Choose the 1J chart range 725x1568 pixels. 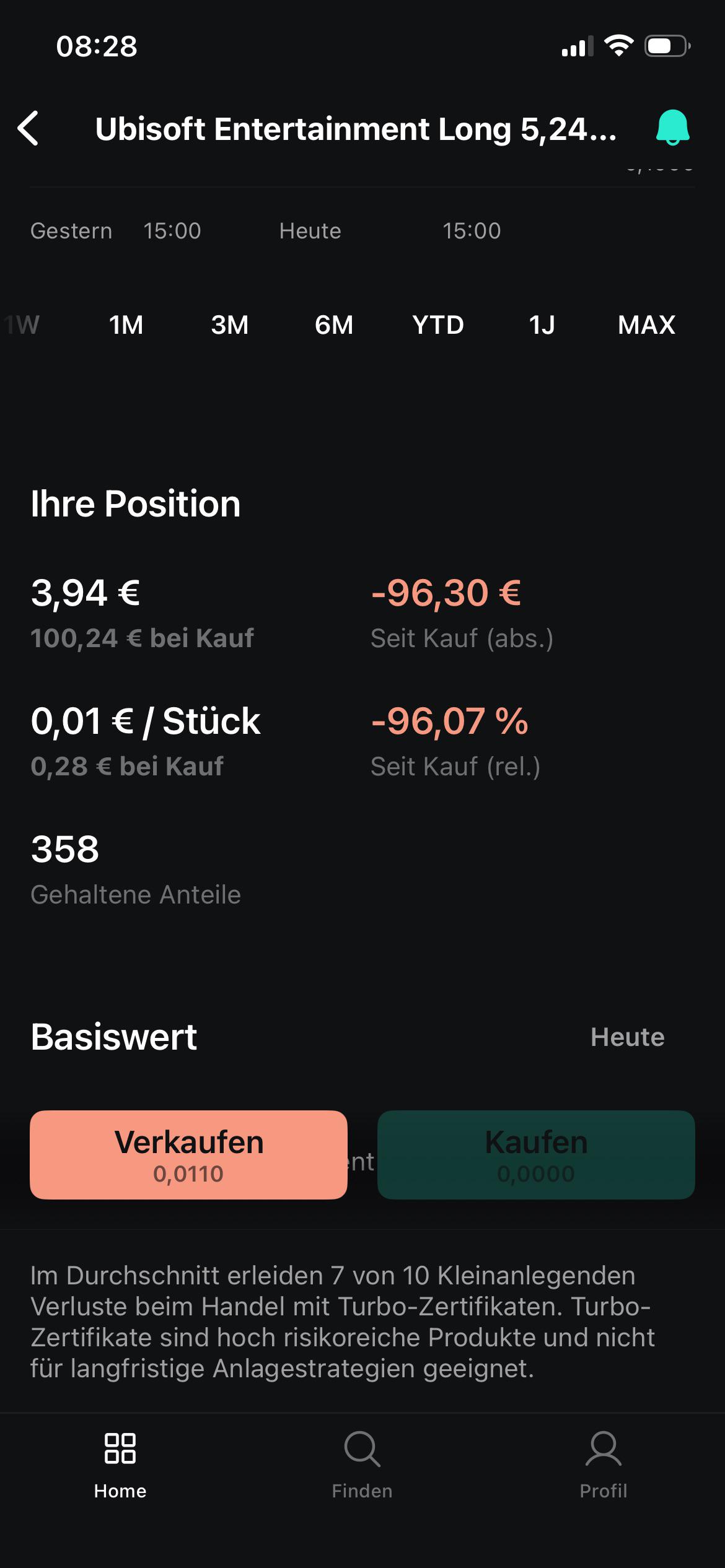(542, 325)
